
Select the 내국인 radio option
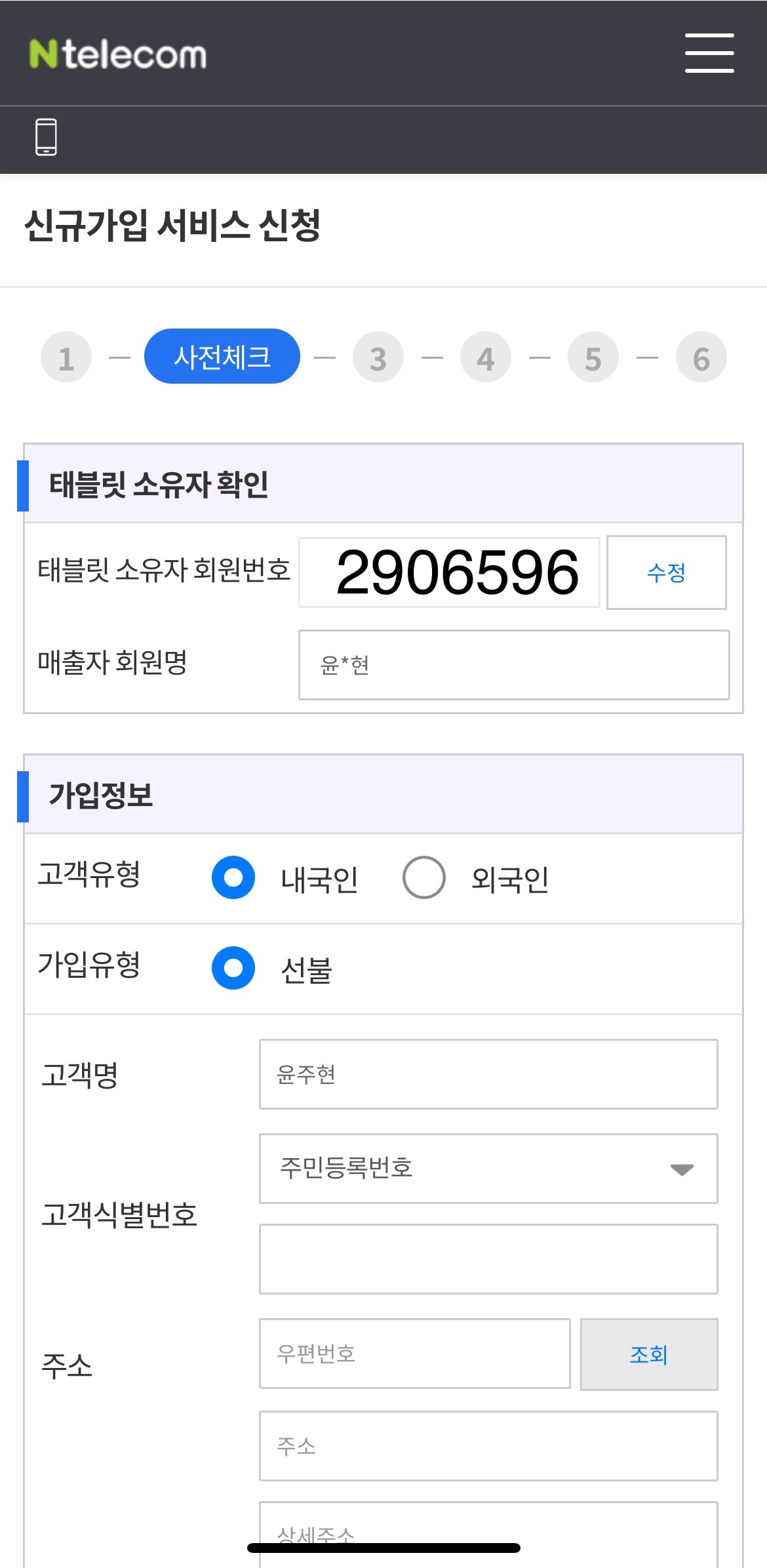[x=233, y=877]
